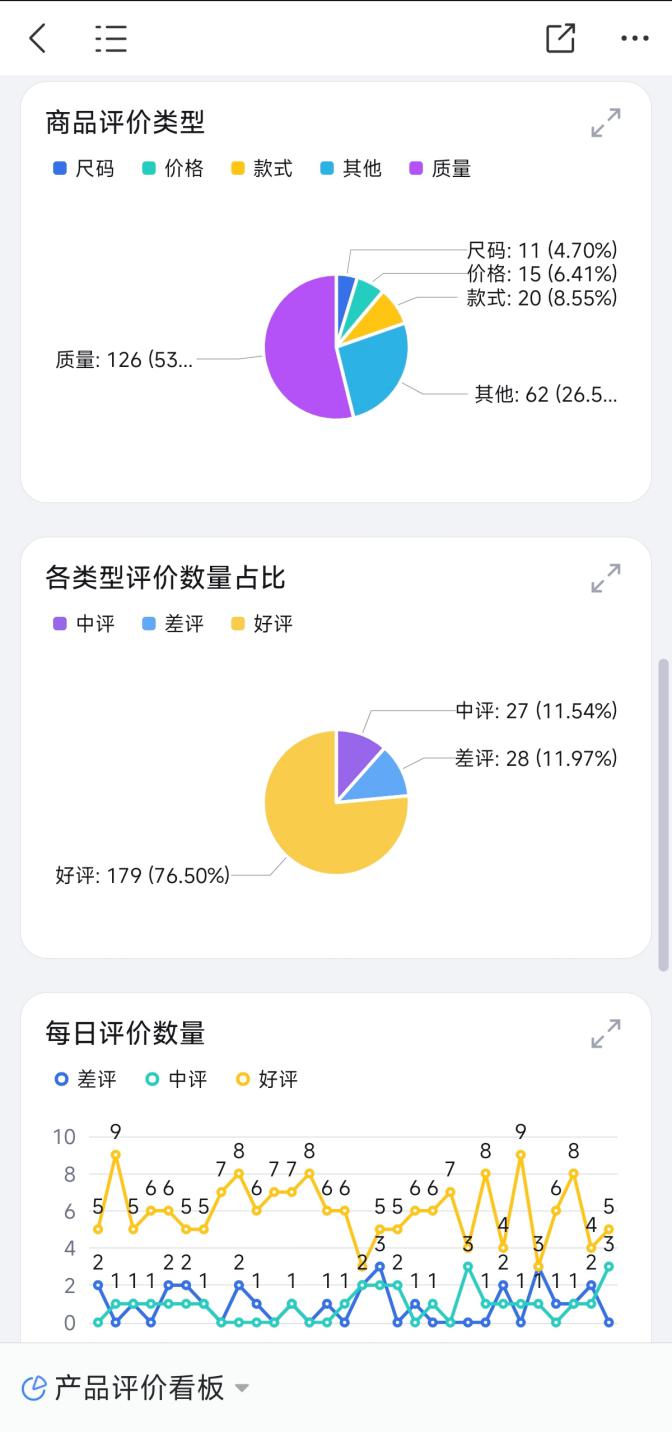This screenshot has height=1432, width=672.
Task: Toggle 中评 series in 每日评价数量 chart
Action: [176, 1079]
